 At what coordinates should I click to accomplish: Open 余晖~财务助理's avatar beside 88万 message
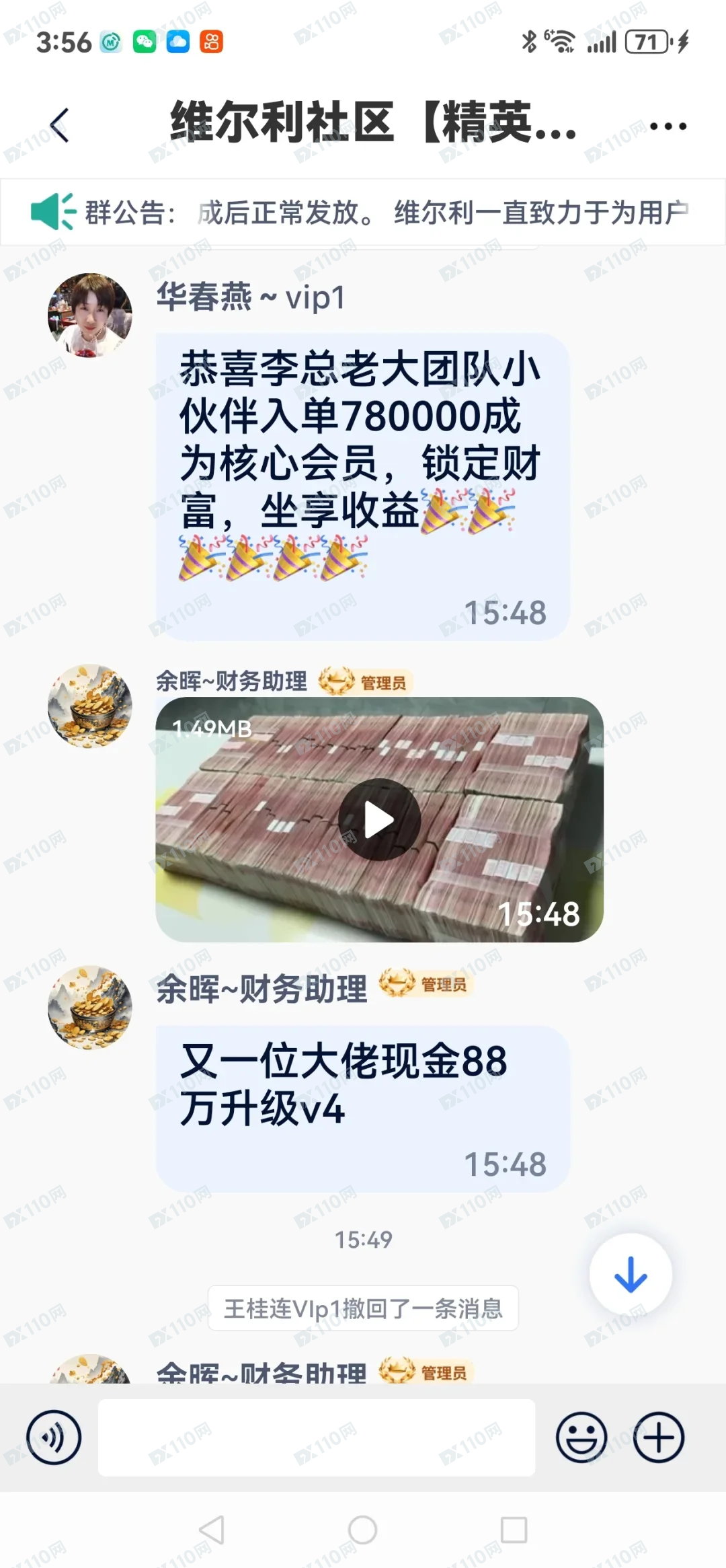[x=90, y=1007]
